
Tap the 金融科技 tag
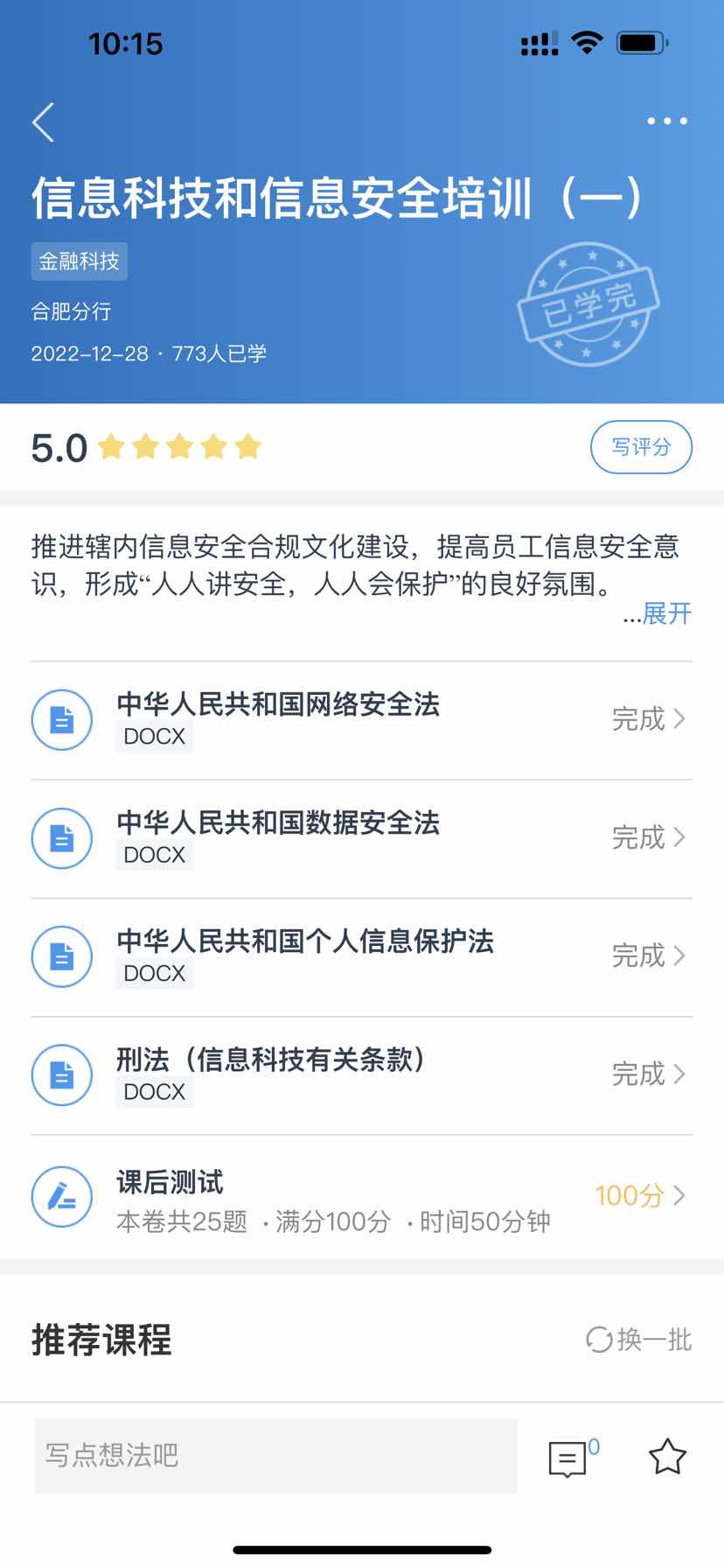(80, 262)
